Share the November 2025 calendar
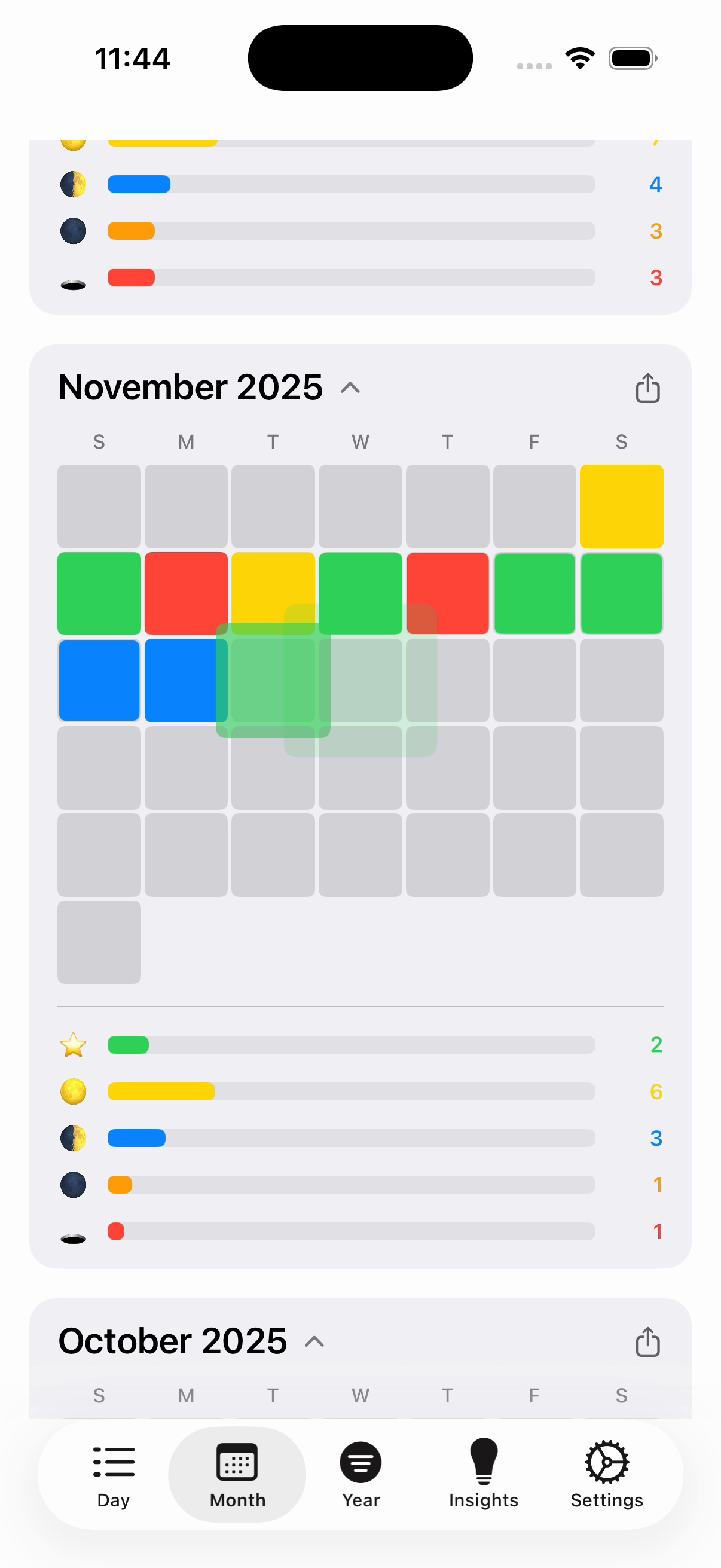Screen dimensions: 721x1568 point(647,388)
